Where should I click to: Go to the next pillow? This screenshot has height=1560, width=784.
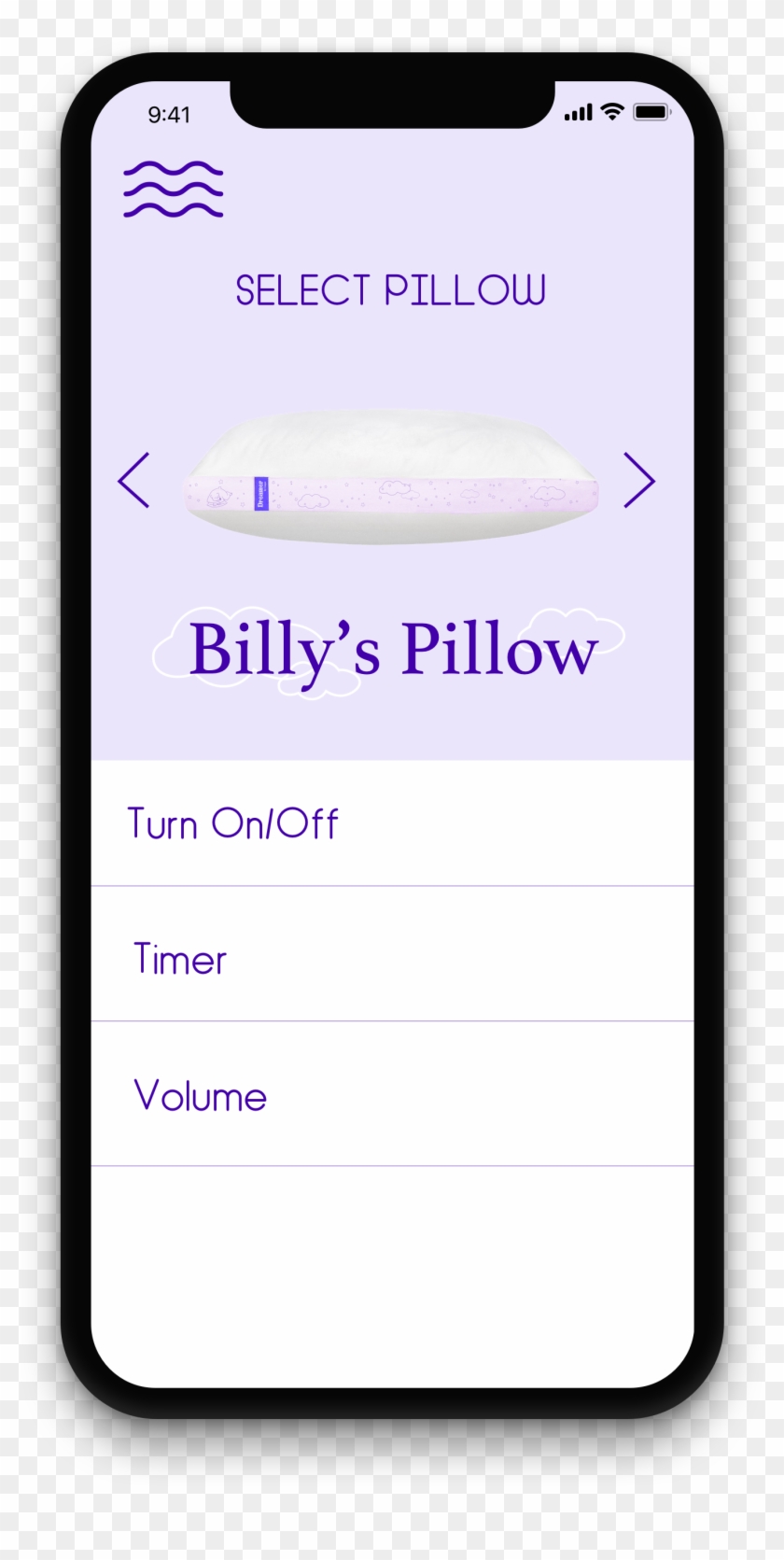pos(639,480)
